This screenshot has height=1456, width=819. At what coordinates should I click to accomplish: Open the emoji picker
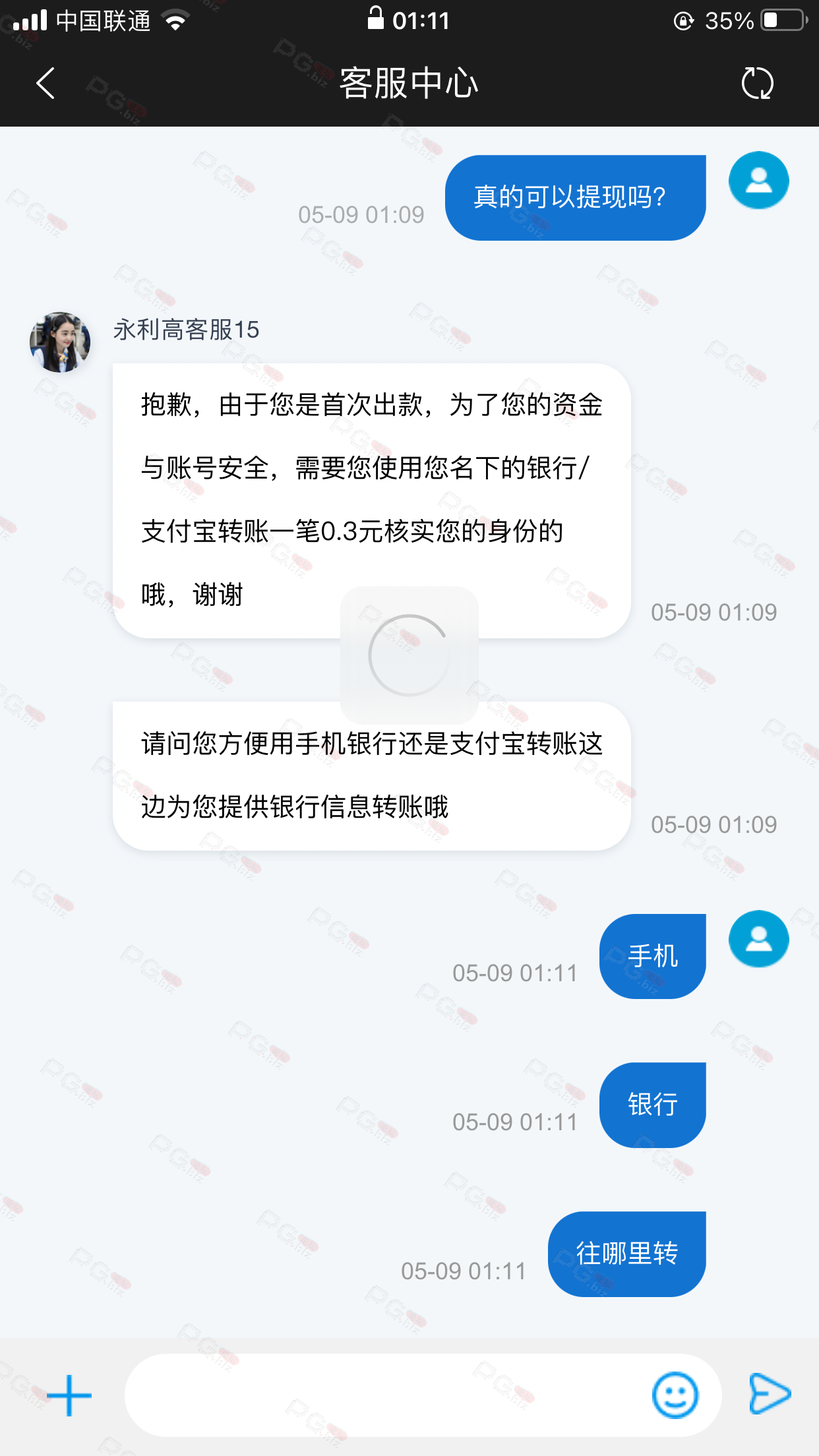675,1395
